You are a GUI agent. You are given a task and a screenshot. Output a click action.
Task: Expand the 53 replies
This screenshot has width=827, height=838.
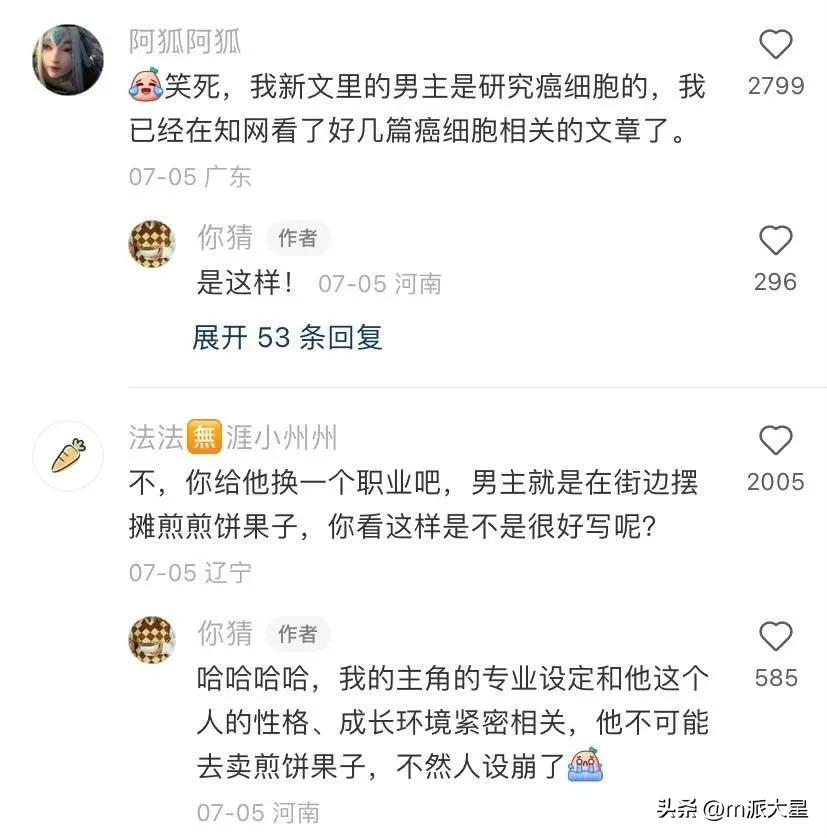[x=287, y=337]
